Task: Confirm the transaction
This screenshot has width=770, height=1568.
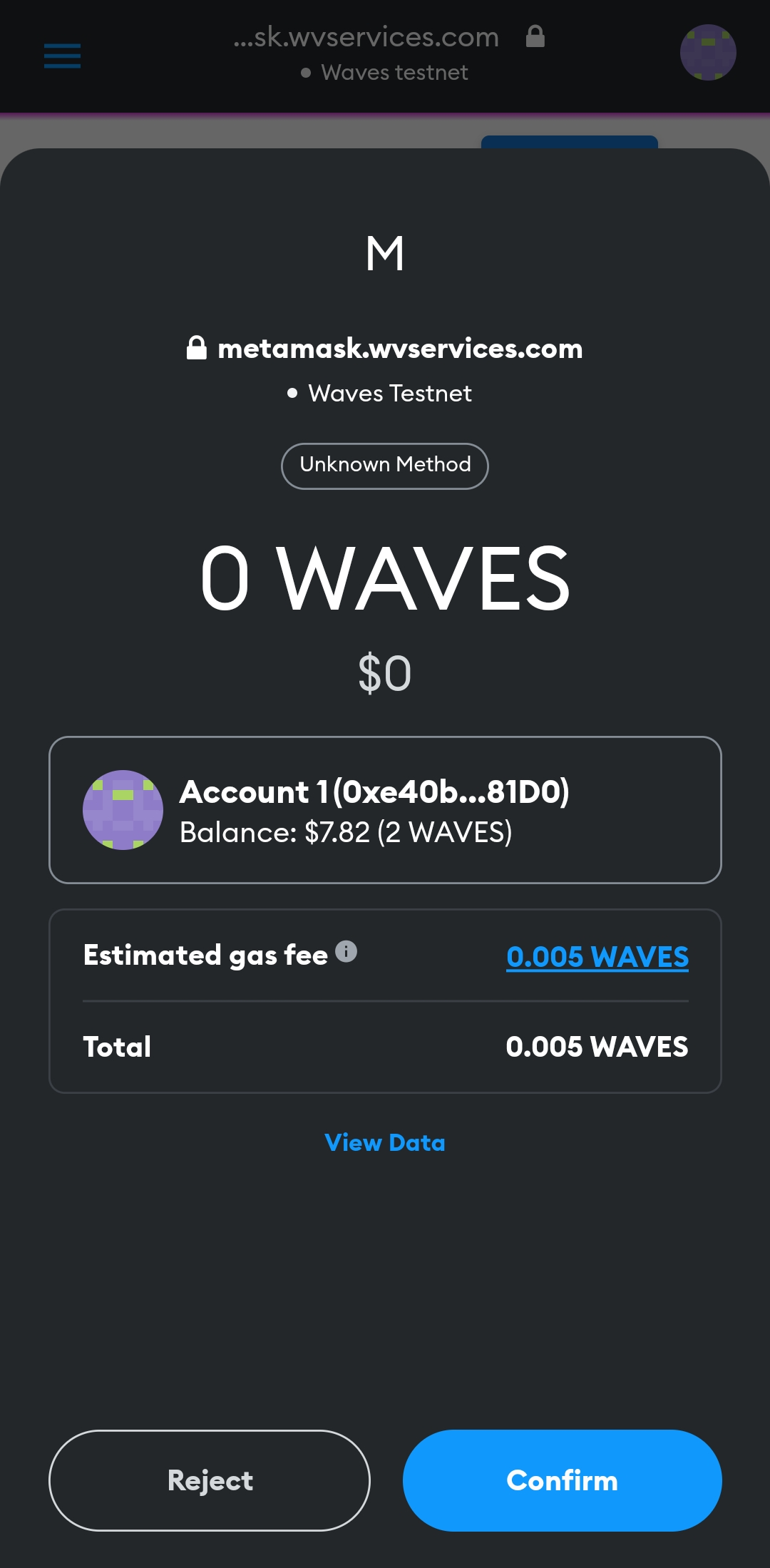Action: pyautogui.click(x=562, y=1480)
